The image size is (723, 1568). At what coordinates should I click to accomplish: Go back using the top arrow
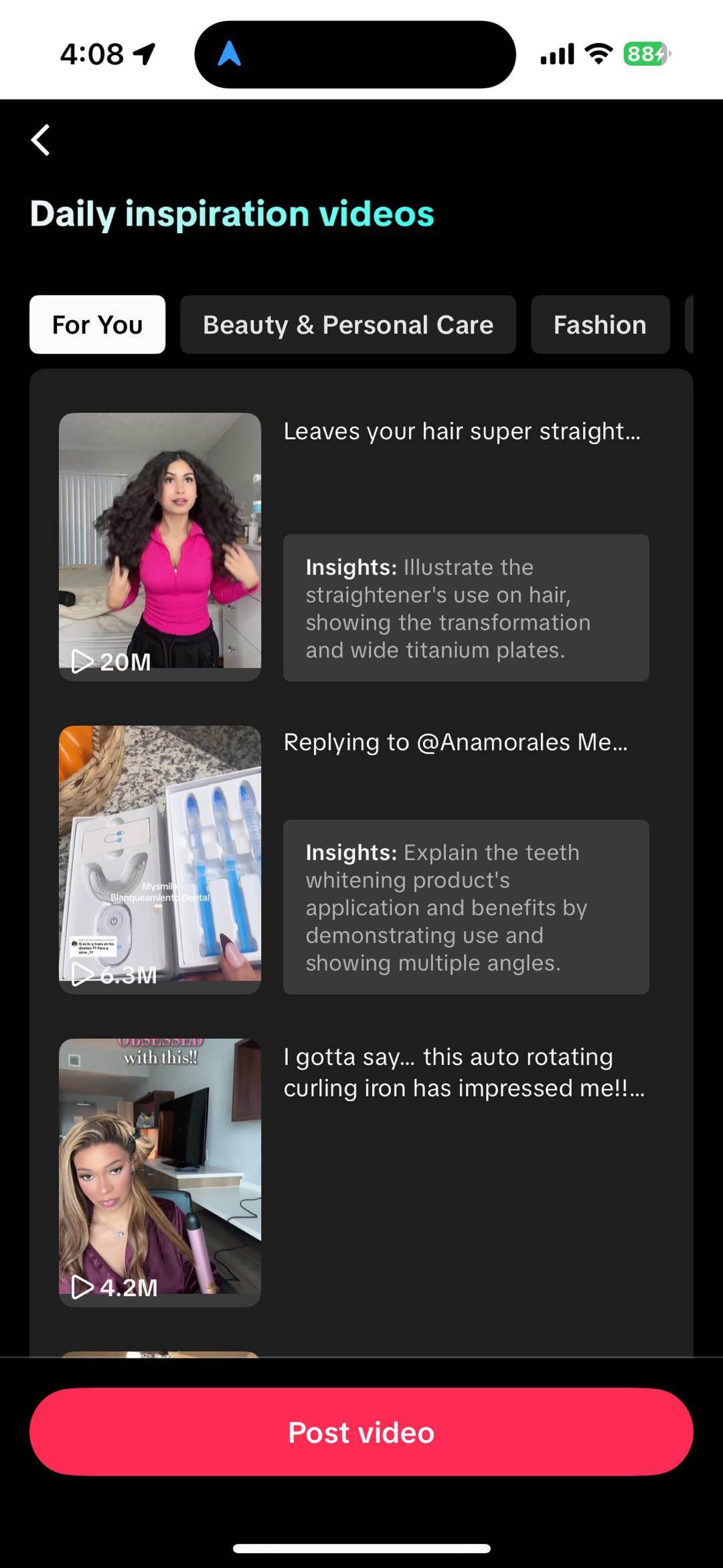41,140
